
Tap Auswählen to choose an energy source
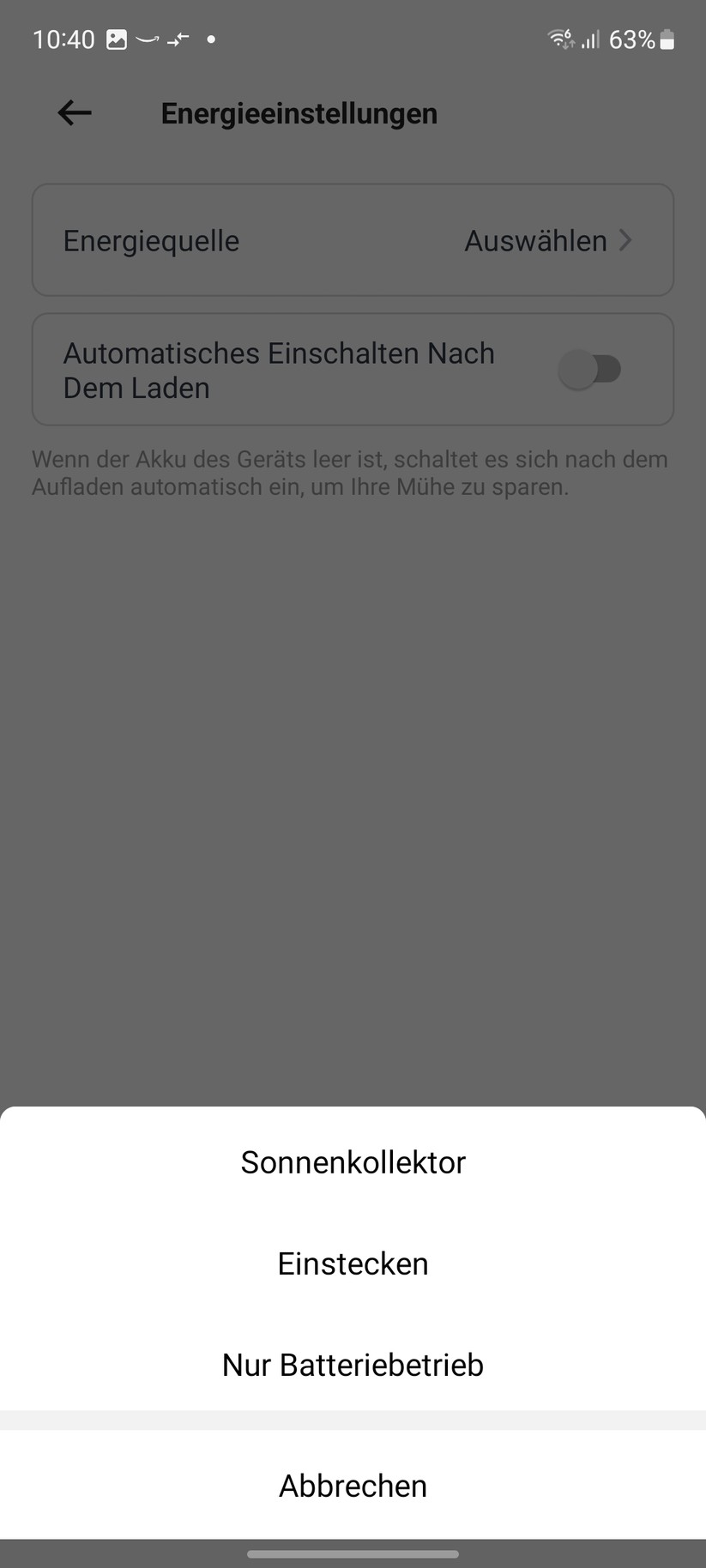click(x=534, y=241)
